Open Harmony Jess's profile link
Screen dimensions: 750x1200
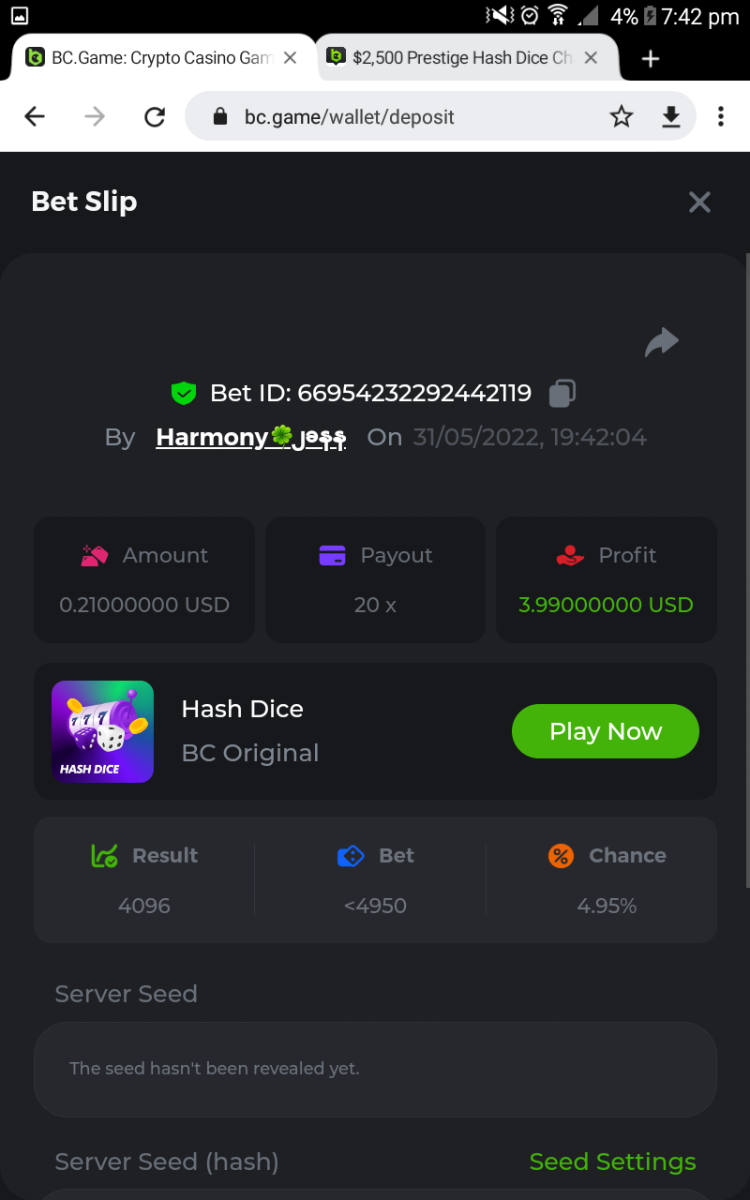(250, 437)
